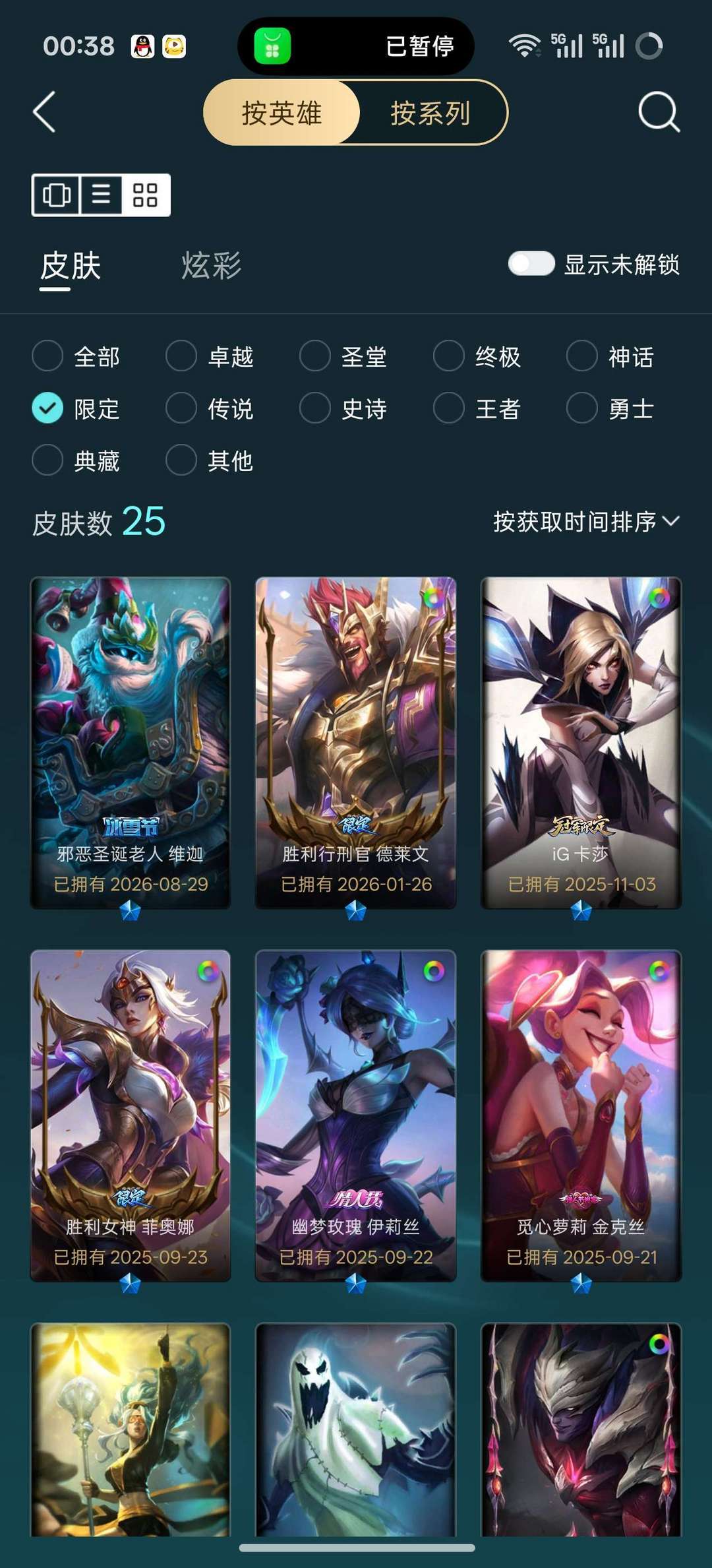Viewport: 712px width, 1568px height.
Task: Open the 幽梦玫瑰 伊莉丝 skin card
Action: pyautogui.click(x=356, y=1115)
